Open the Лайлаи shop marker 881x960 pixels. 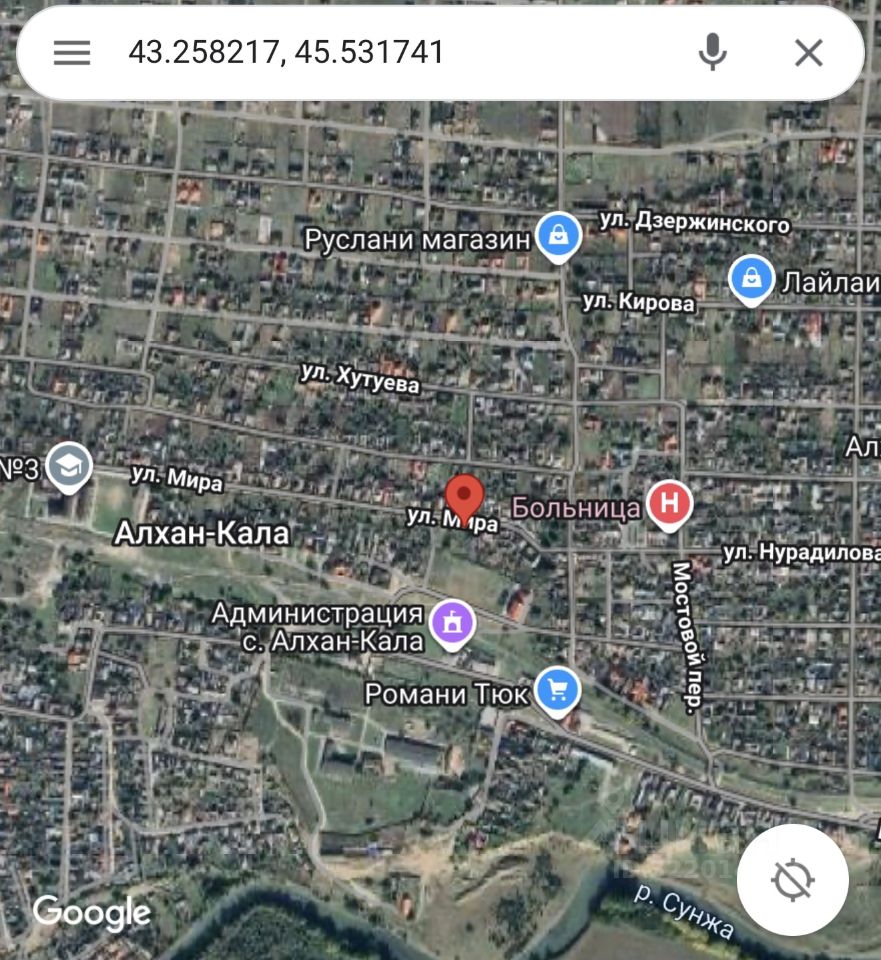point(750,278)
